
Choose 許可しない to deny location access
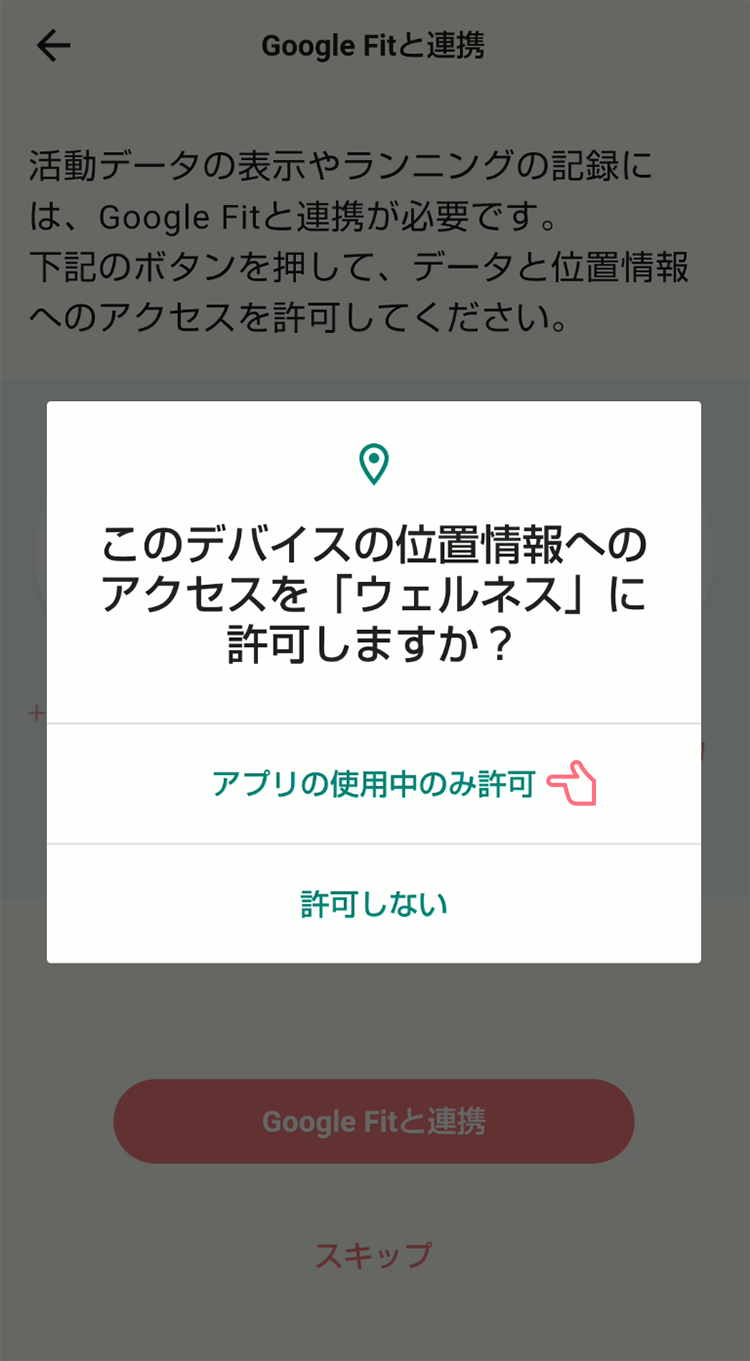tap(374, 904)
